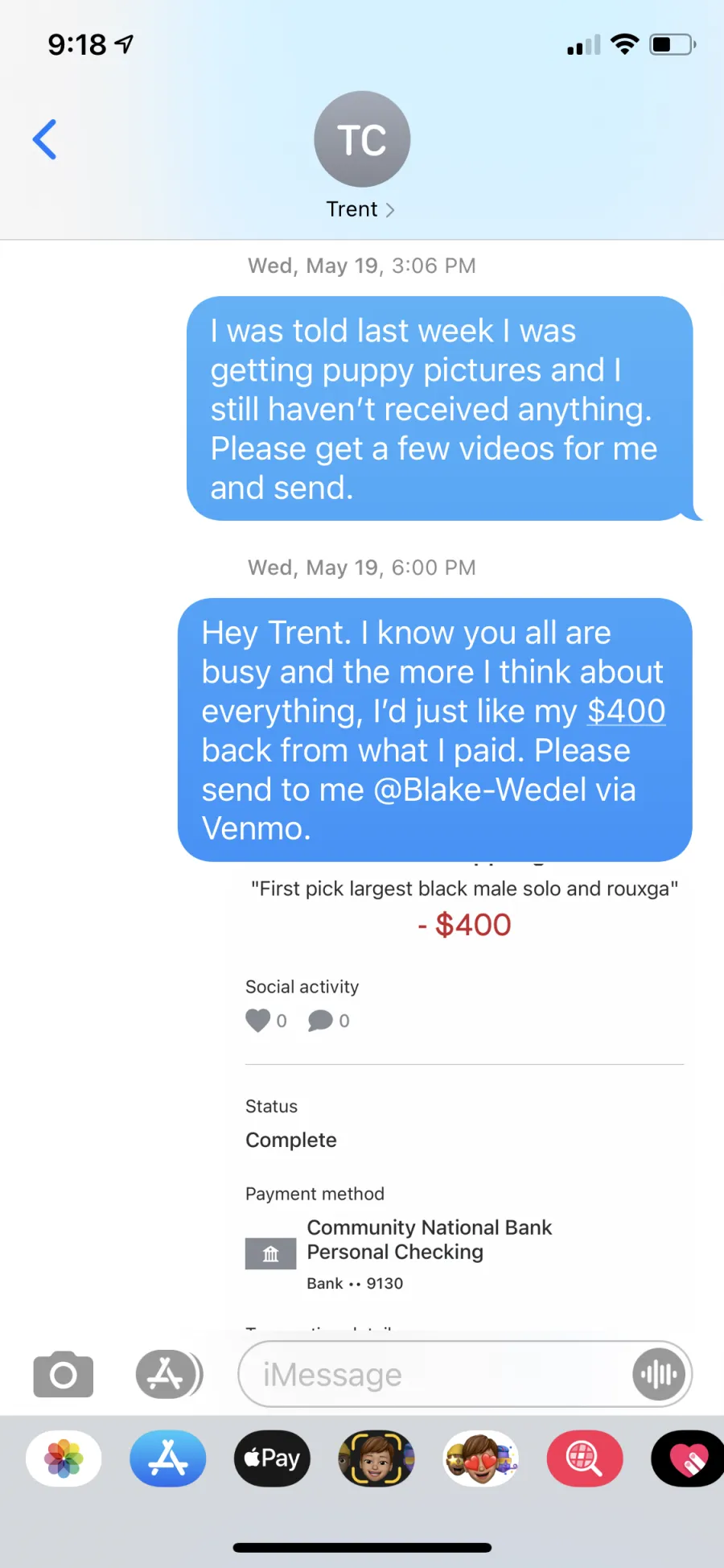Viewport: 724px width, 1568px height.
Task: Go back to the conversations list
Action: click(45, 140)
